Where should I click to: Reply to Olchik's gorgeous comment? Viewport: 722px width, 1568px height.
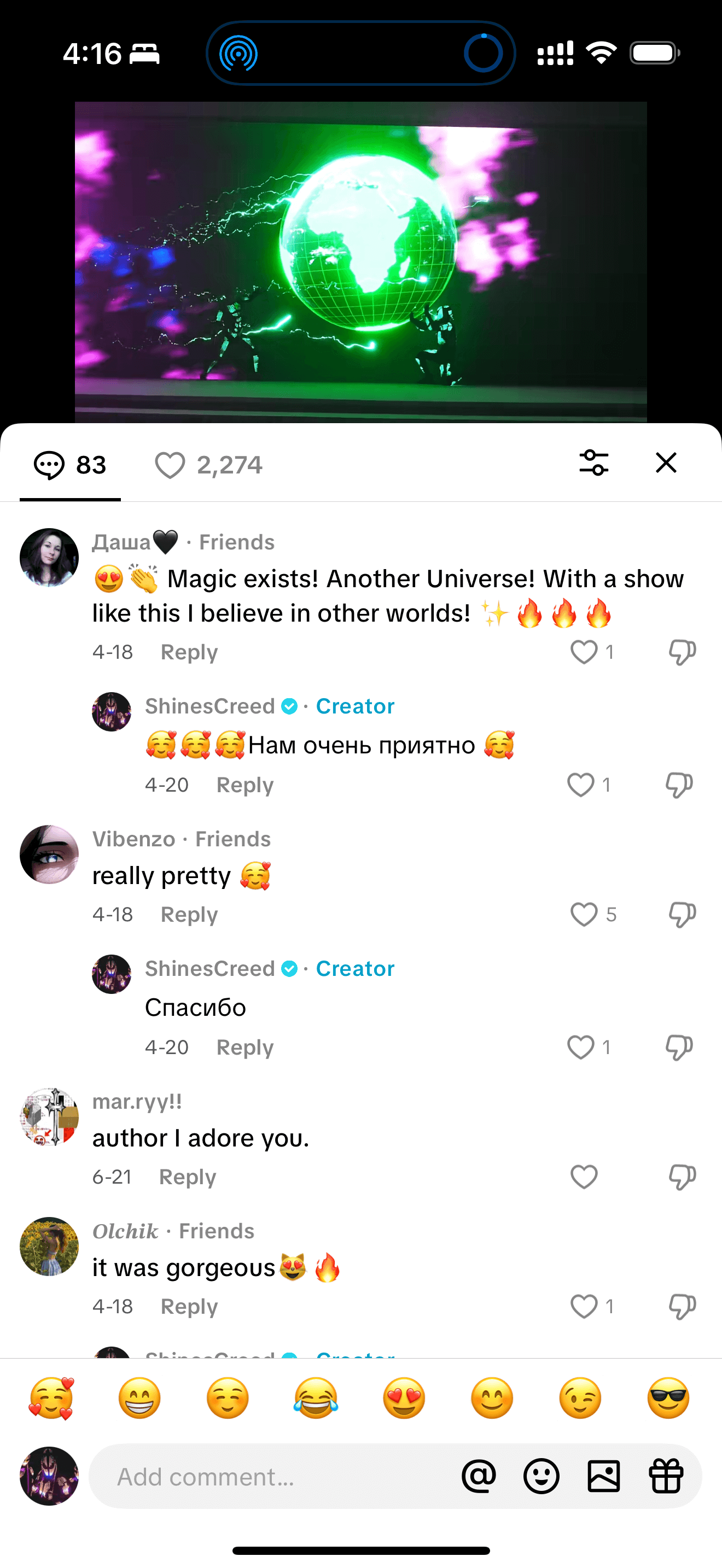pos(189,1306)
